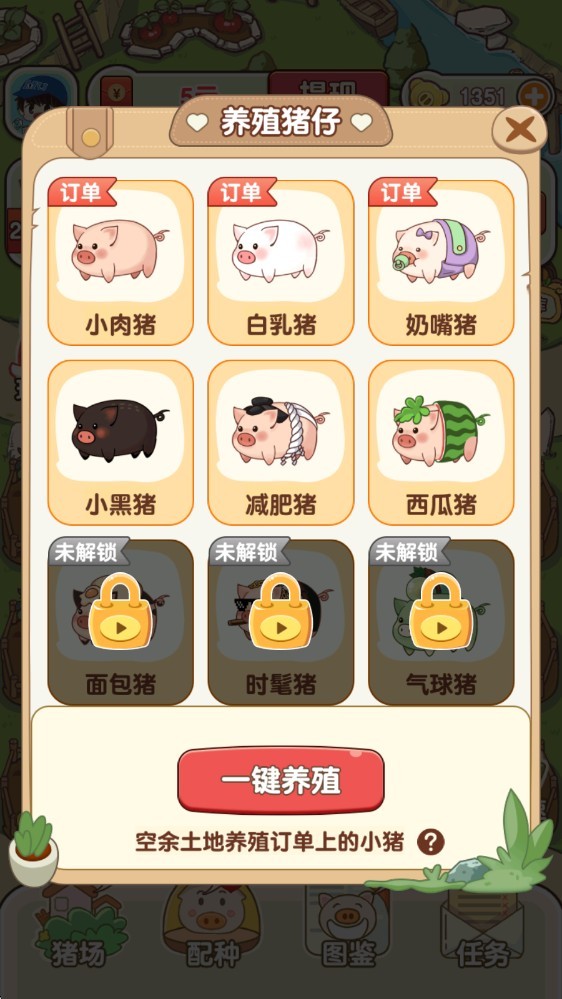Pick the 西瓜猪 piglet card

tap(441, 442)
